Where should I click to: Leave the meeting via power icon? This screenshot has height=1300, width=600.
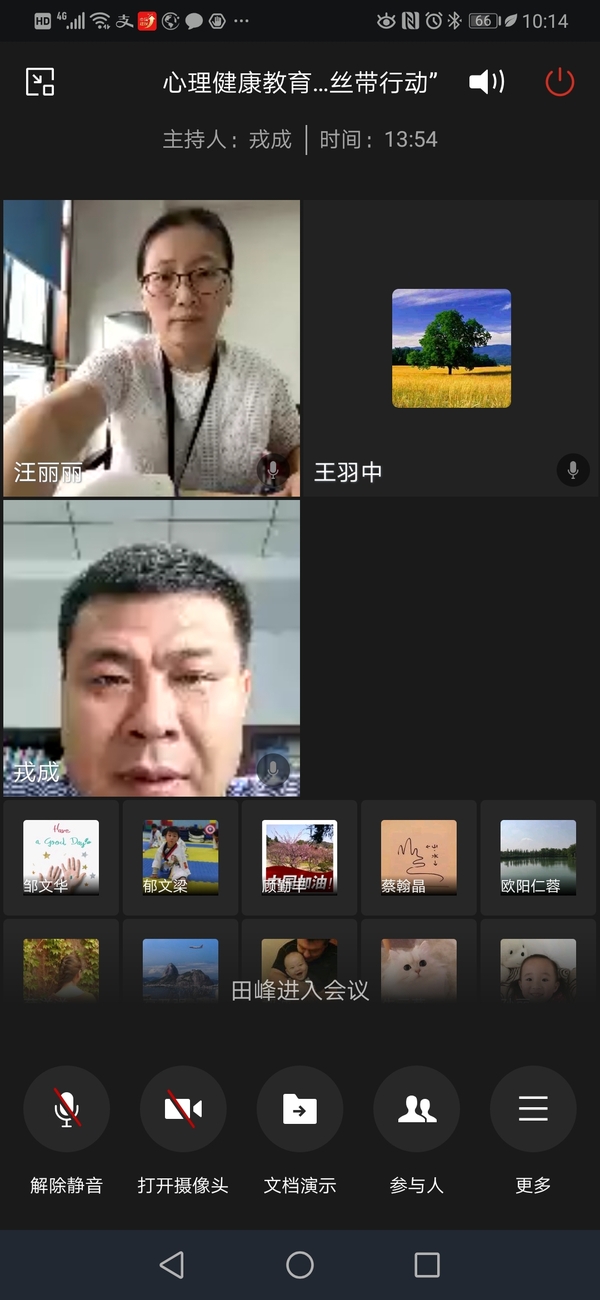pyautogui.click(x=559, y=82)
